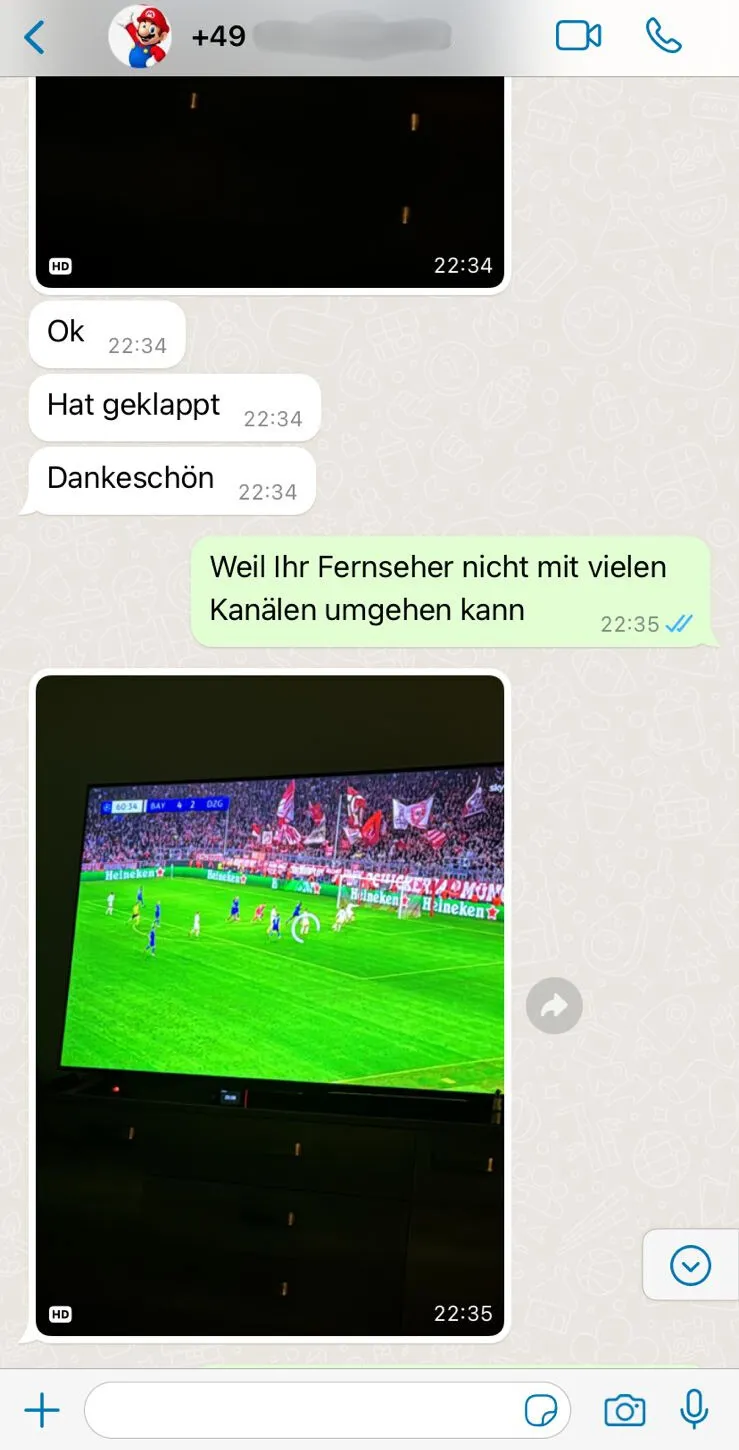Record a voice message
The image size is (739, 1450).
tap(694, 1411)
